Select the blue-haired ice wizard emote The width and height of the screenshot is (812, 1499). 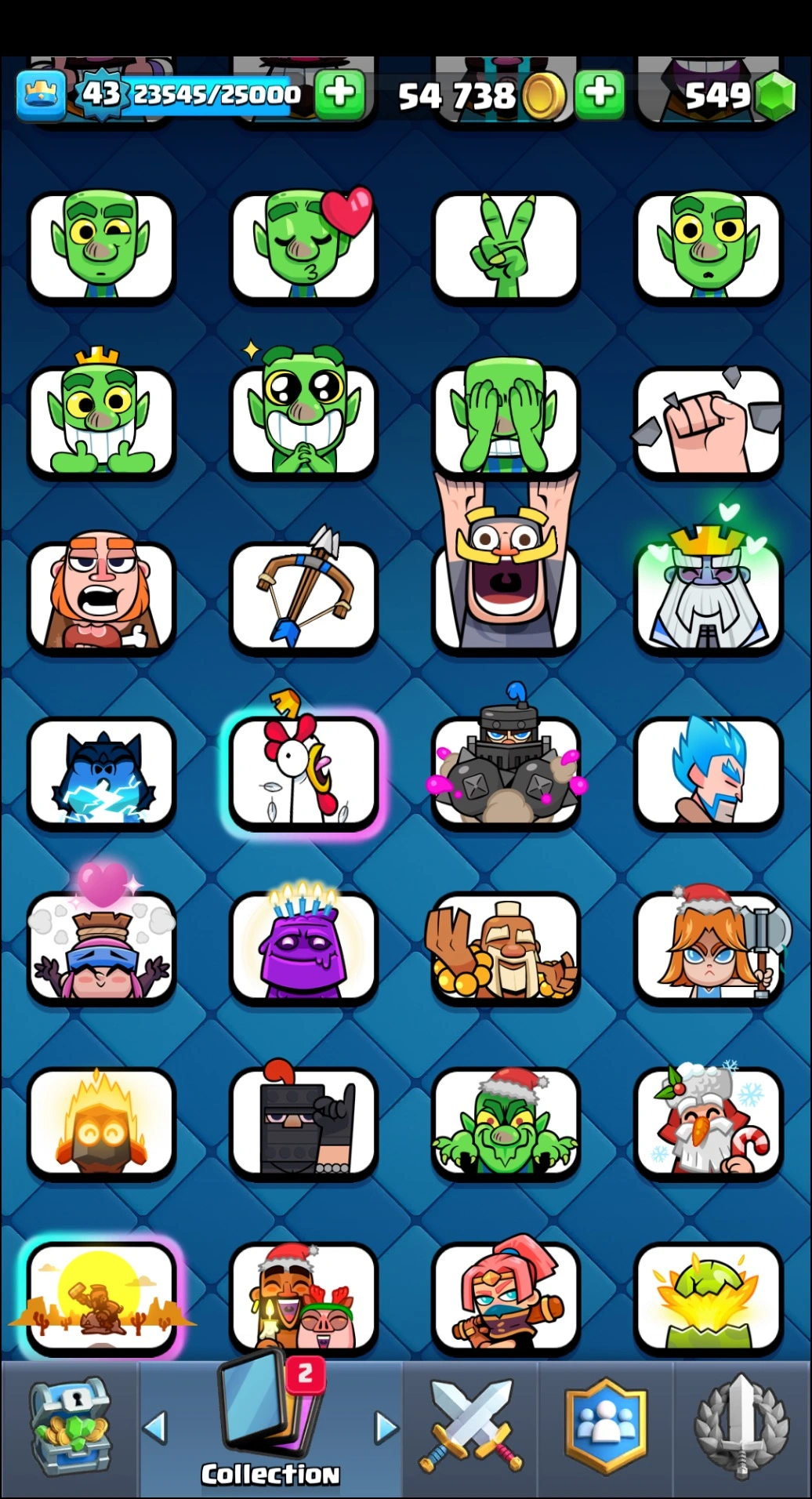click(709, 772)
